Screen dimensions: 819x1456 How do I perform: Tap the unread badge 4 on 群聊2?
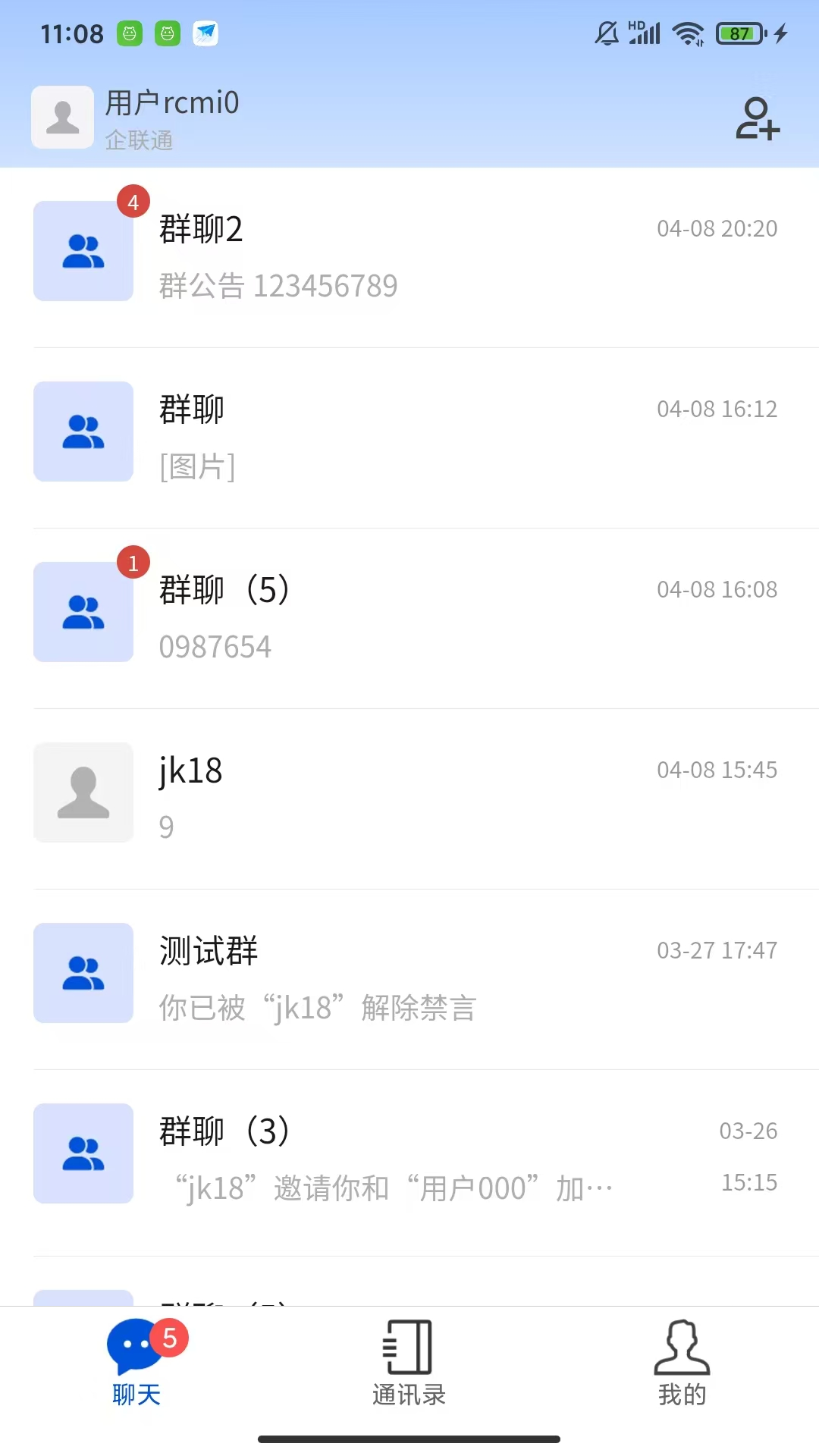[x=133, y=201]
